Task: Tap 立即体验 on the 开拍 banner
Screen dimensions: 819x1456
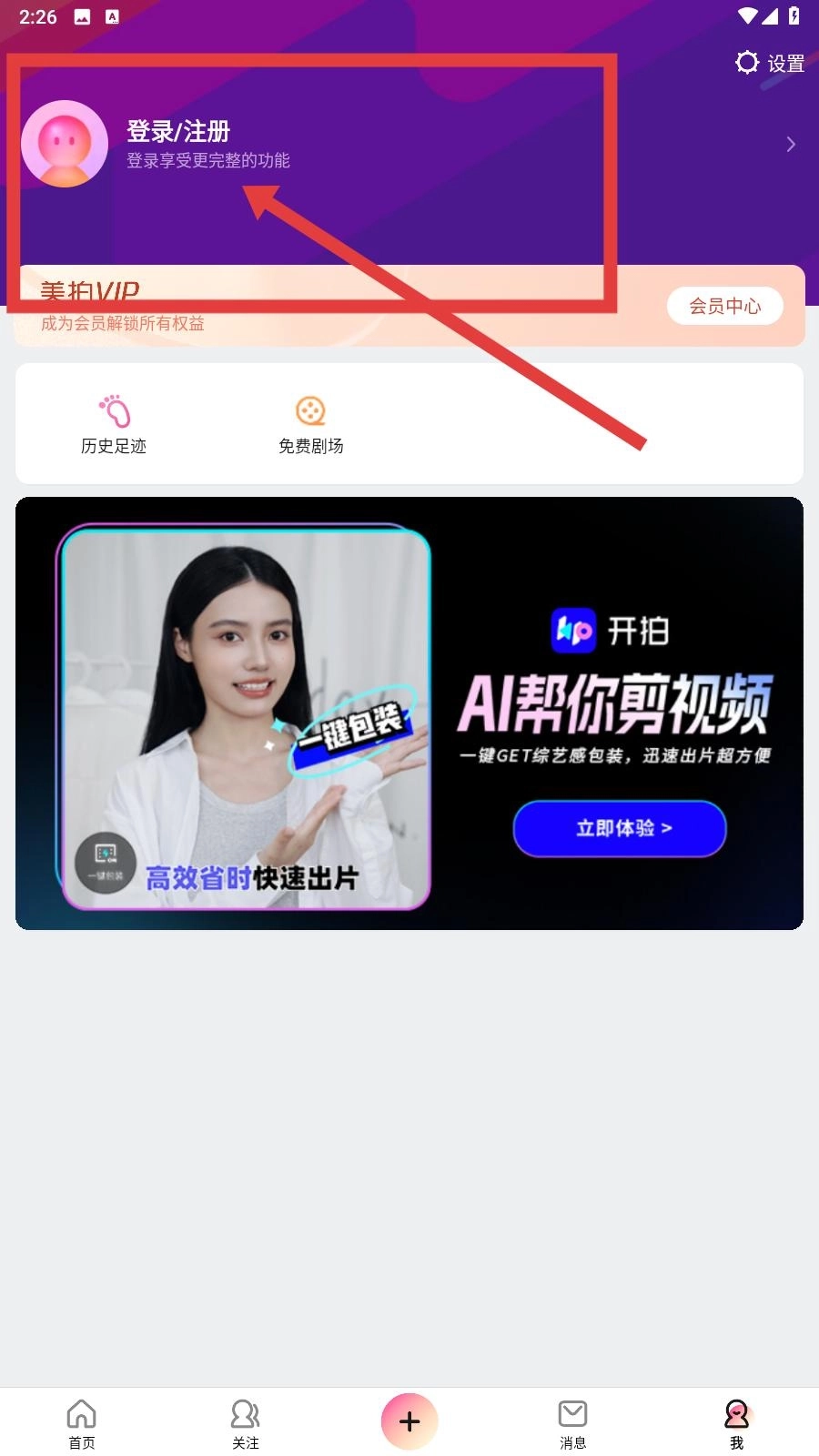Action: (620, 828)
